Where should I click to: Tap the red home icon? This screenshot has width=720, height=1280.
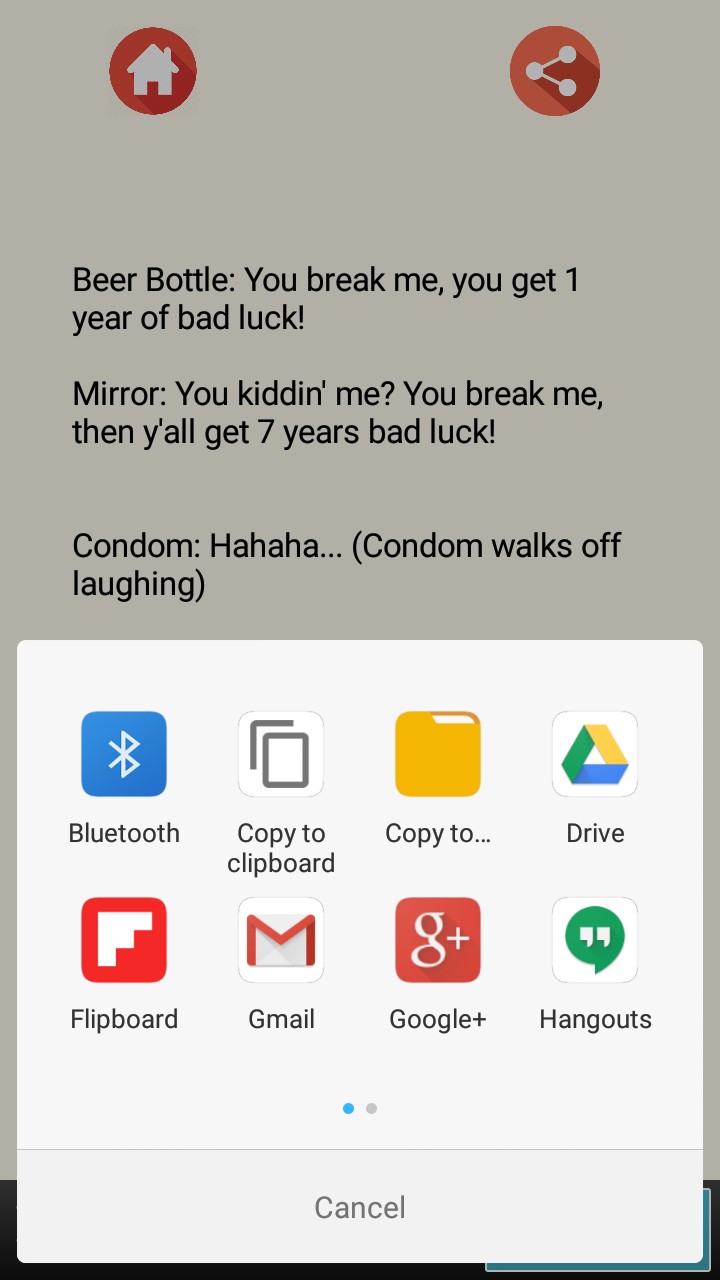153,71
